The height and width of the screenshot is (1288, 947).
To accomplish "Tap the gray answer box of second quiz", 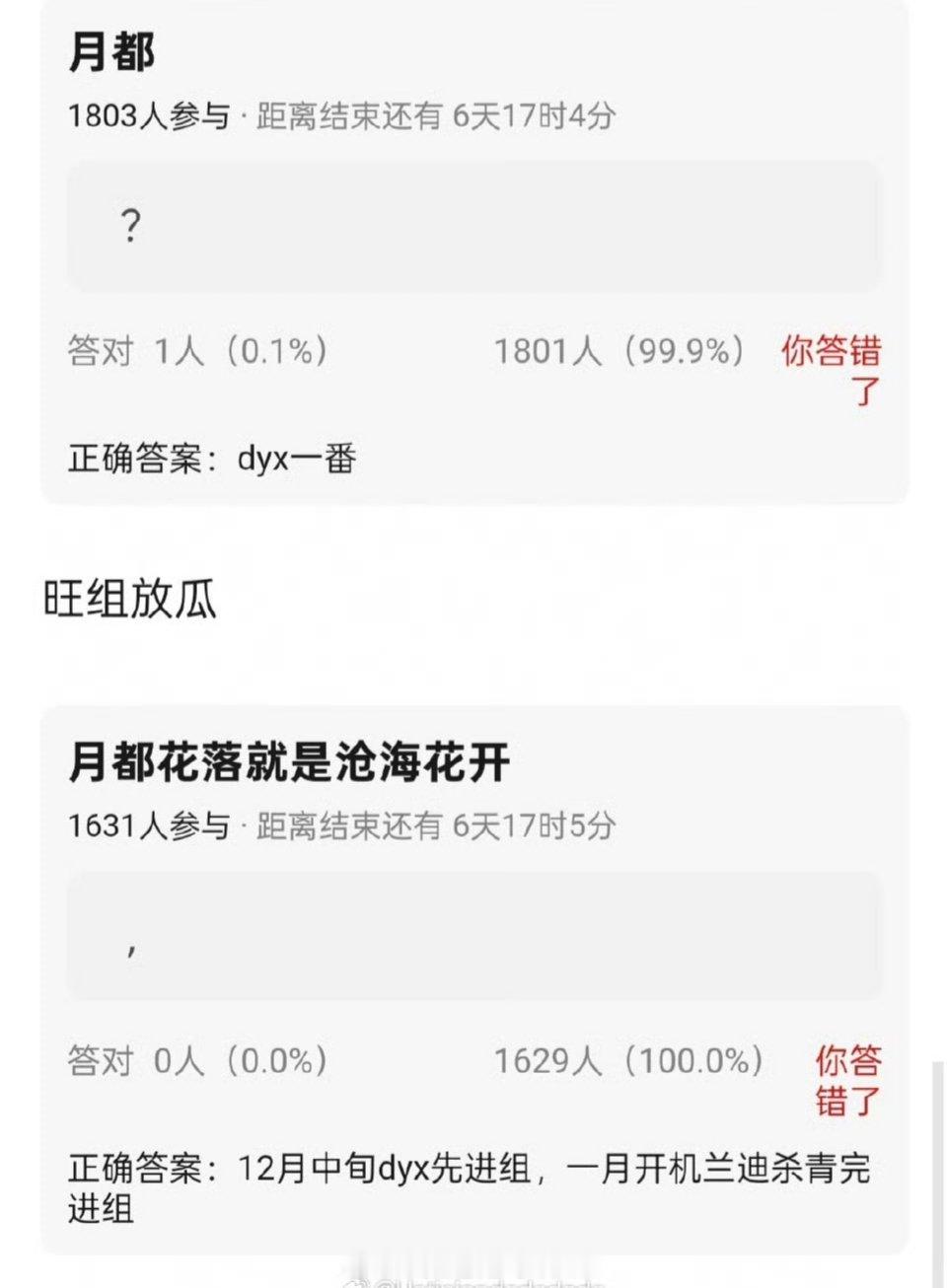I will (473, 932).
